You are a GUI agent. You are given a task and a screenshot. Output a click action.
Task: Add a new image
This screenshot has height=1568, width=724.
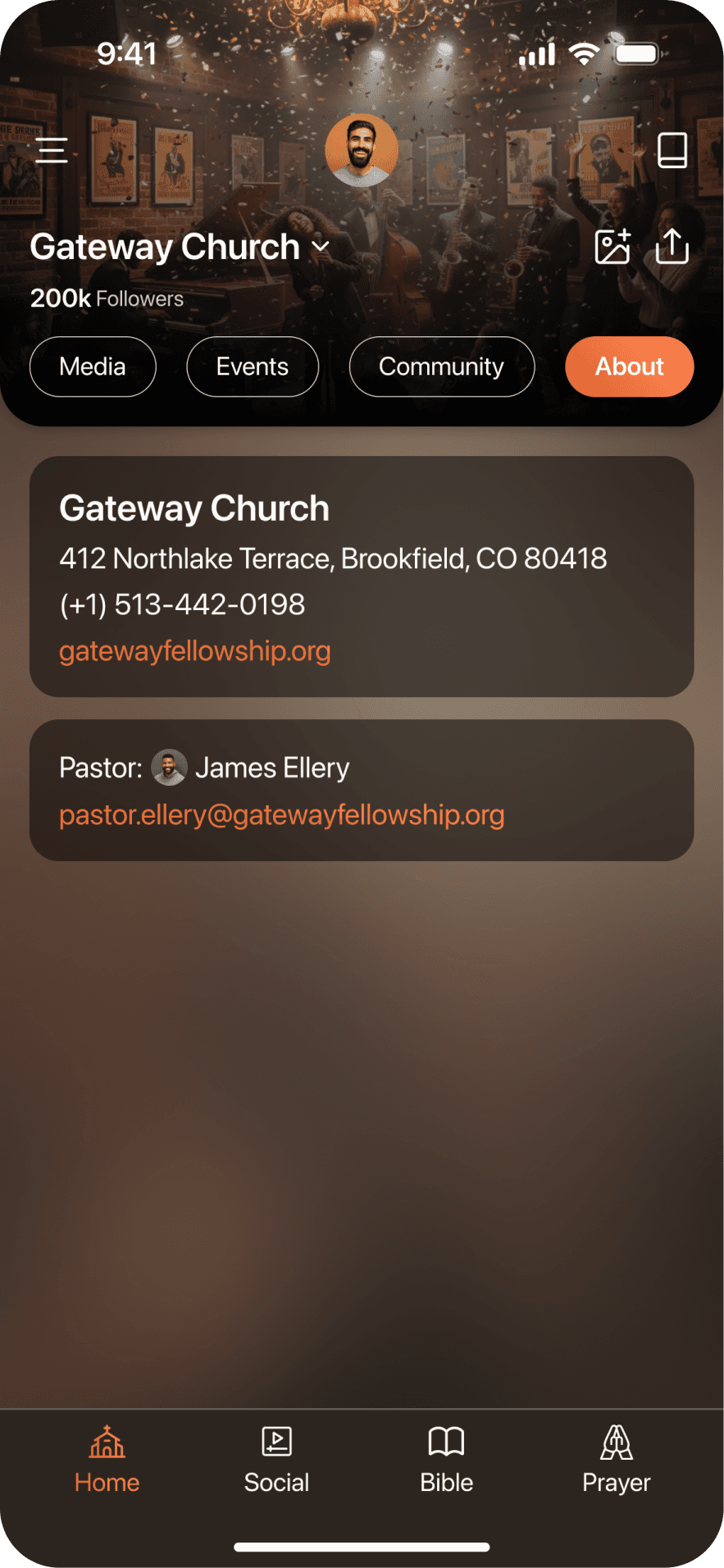[x=612, y=246]
